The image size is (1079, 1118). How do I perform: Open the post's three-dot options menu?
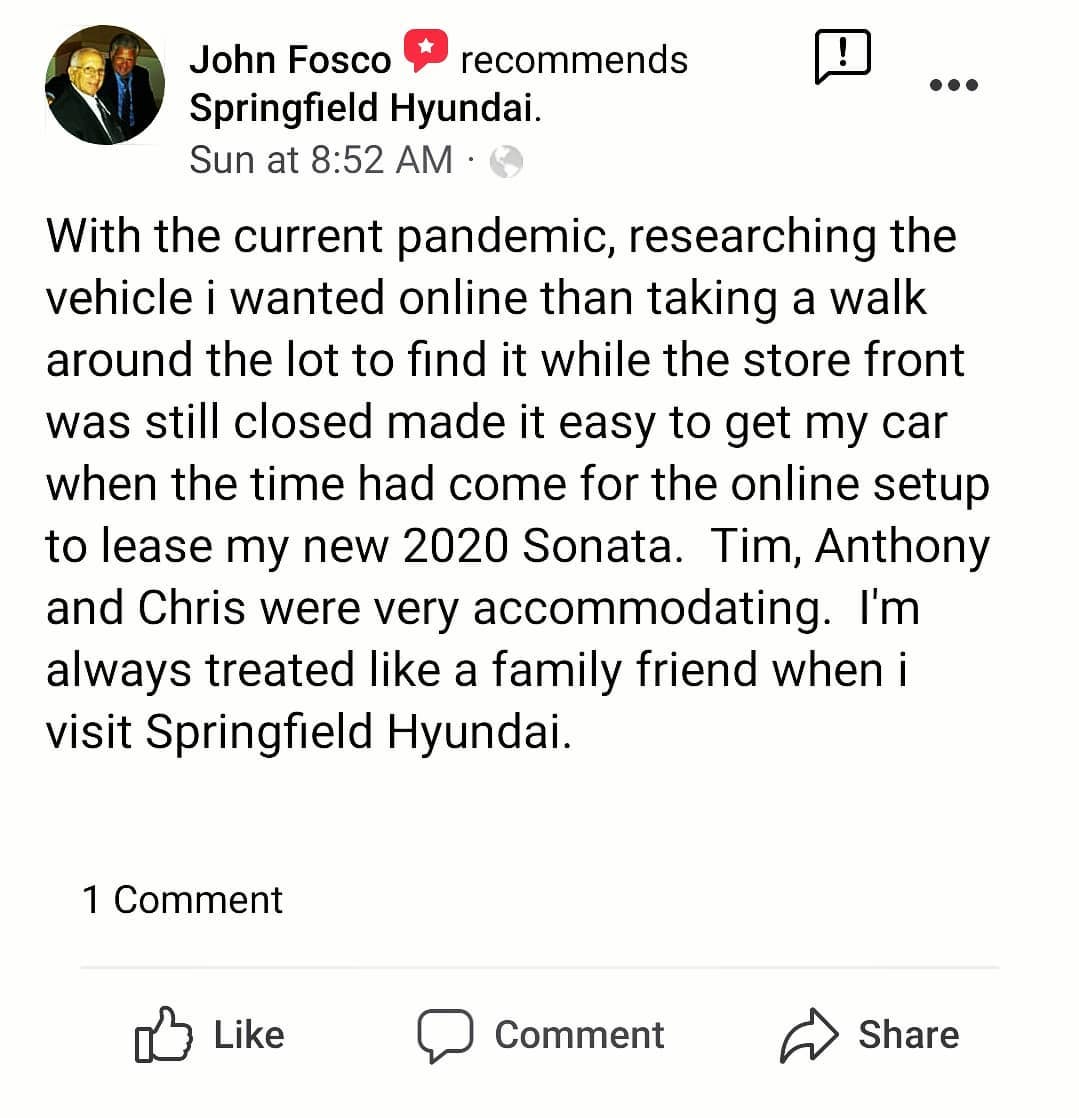pos(953,85)
